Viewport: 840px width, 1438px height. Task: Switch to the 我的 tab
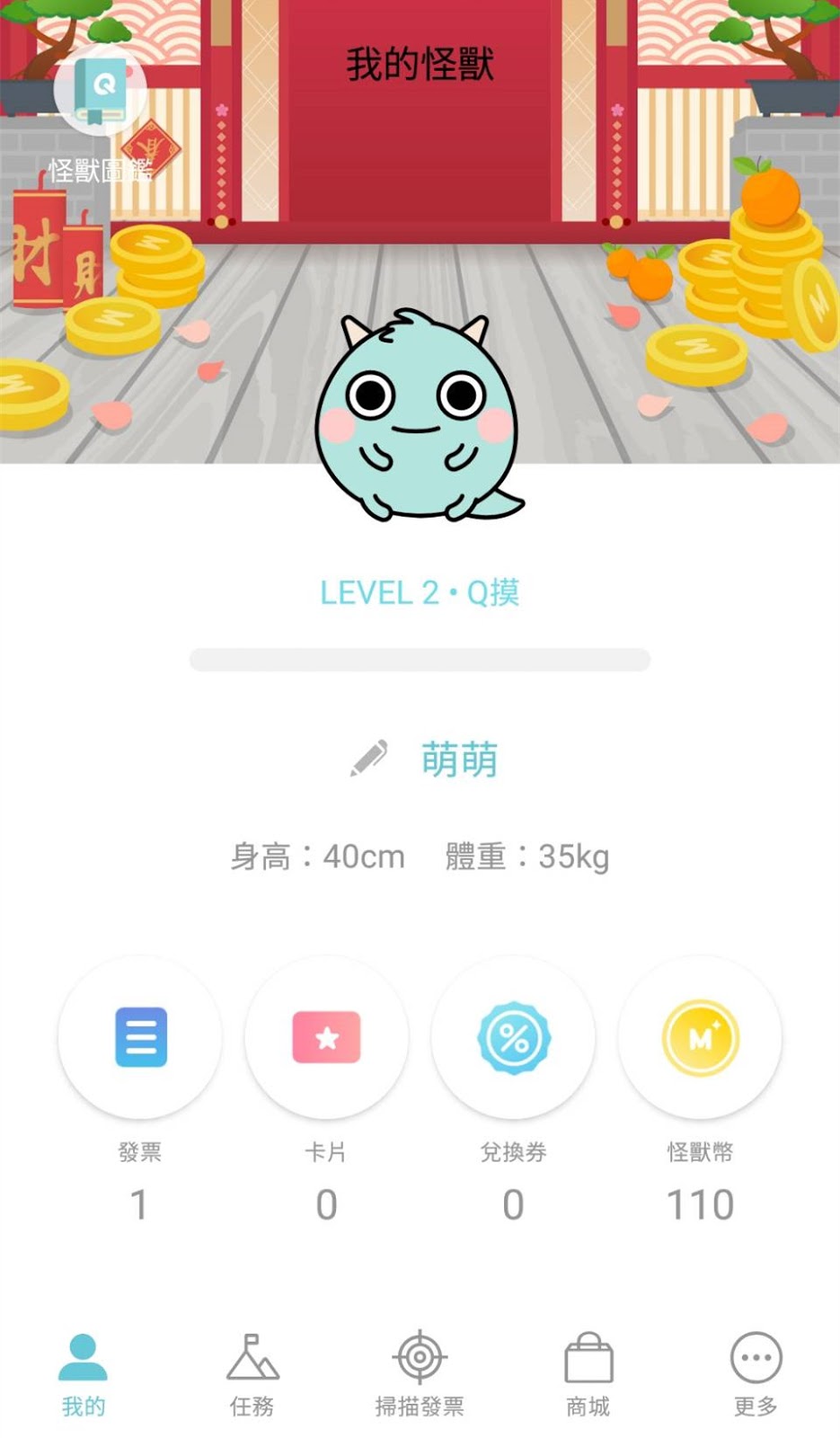tap(84, 1375)
